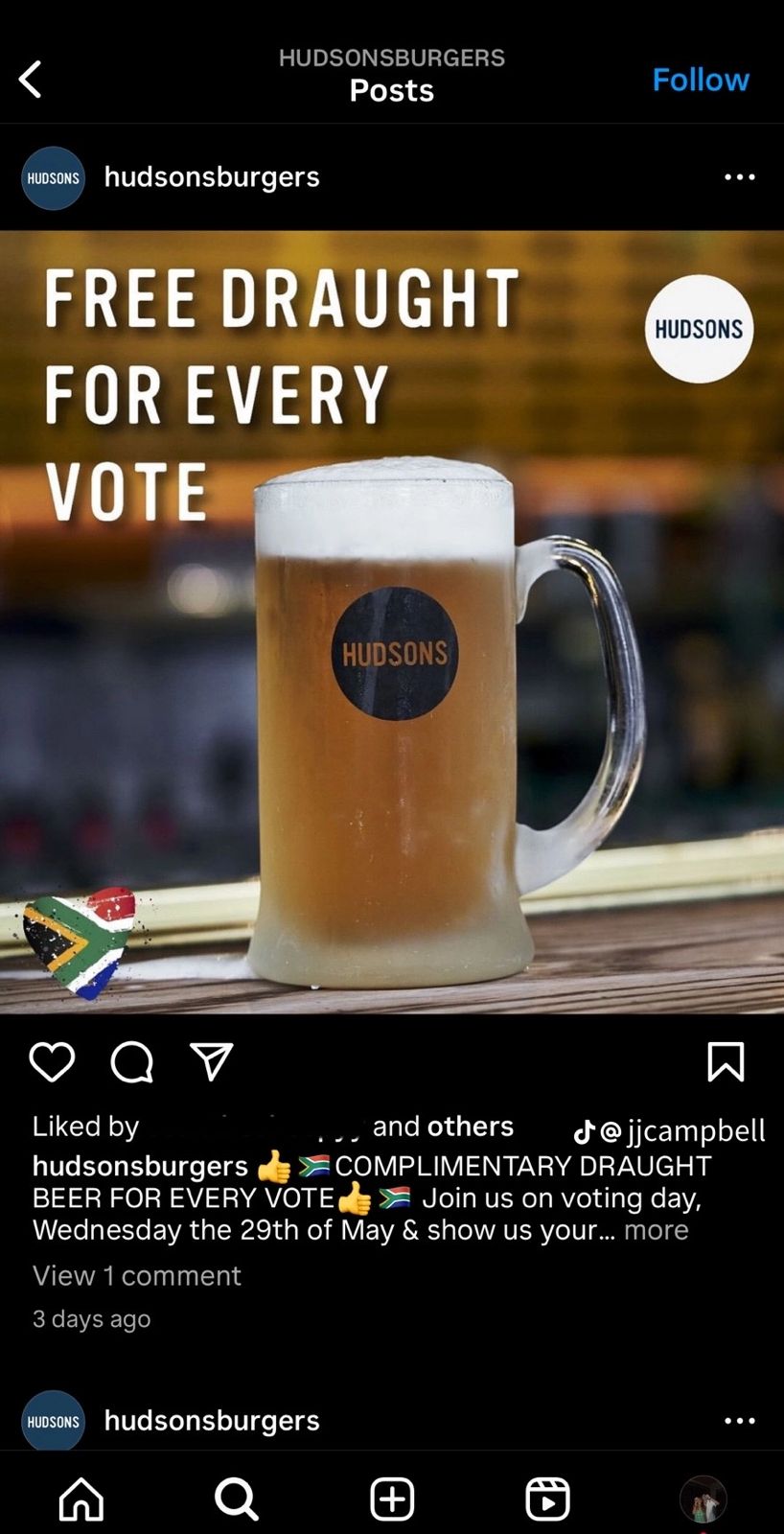Open the free draught beer post image

[392, 621]
